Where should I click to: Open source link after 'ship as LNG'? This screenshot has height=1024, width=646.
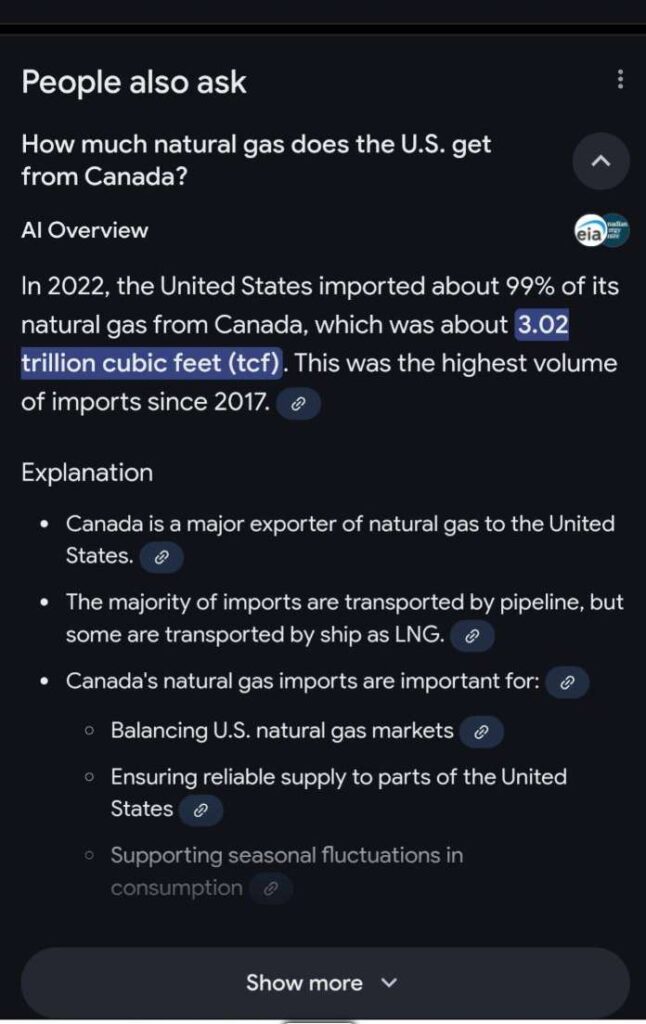(473, 636)
